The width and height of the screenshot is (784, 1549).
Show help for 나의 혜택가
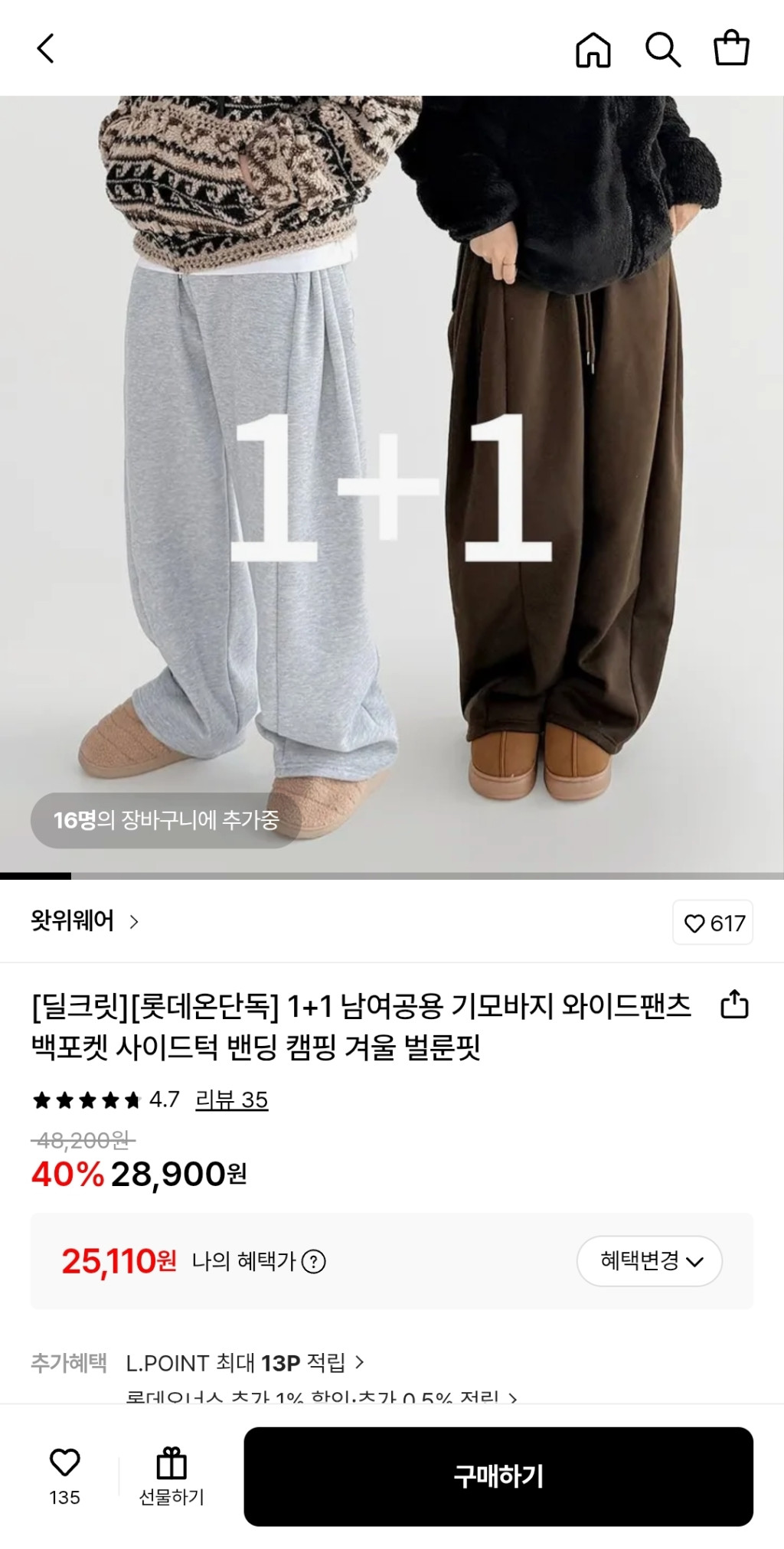coord(314,1261)
